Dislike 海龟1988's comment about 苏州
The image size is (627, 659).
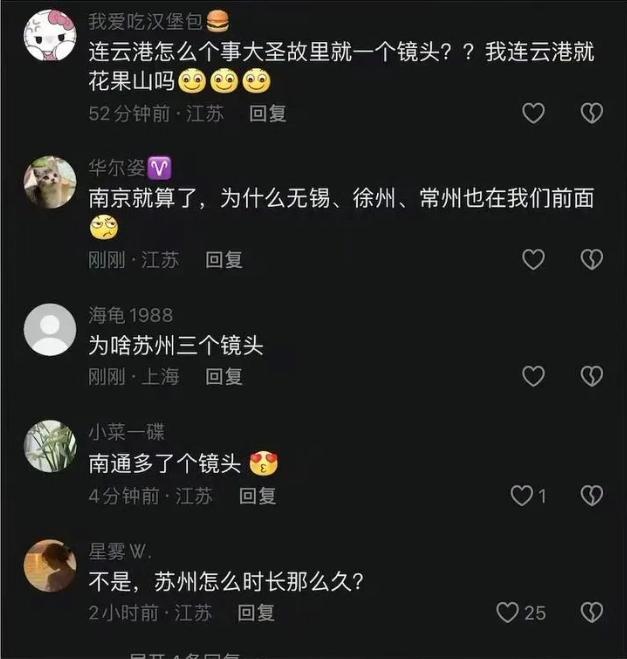click(592, 376)
